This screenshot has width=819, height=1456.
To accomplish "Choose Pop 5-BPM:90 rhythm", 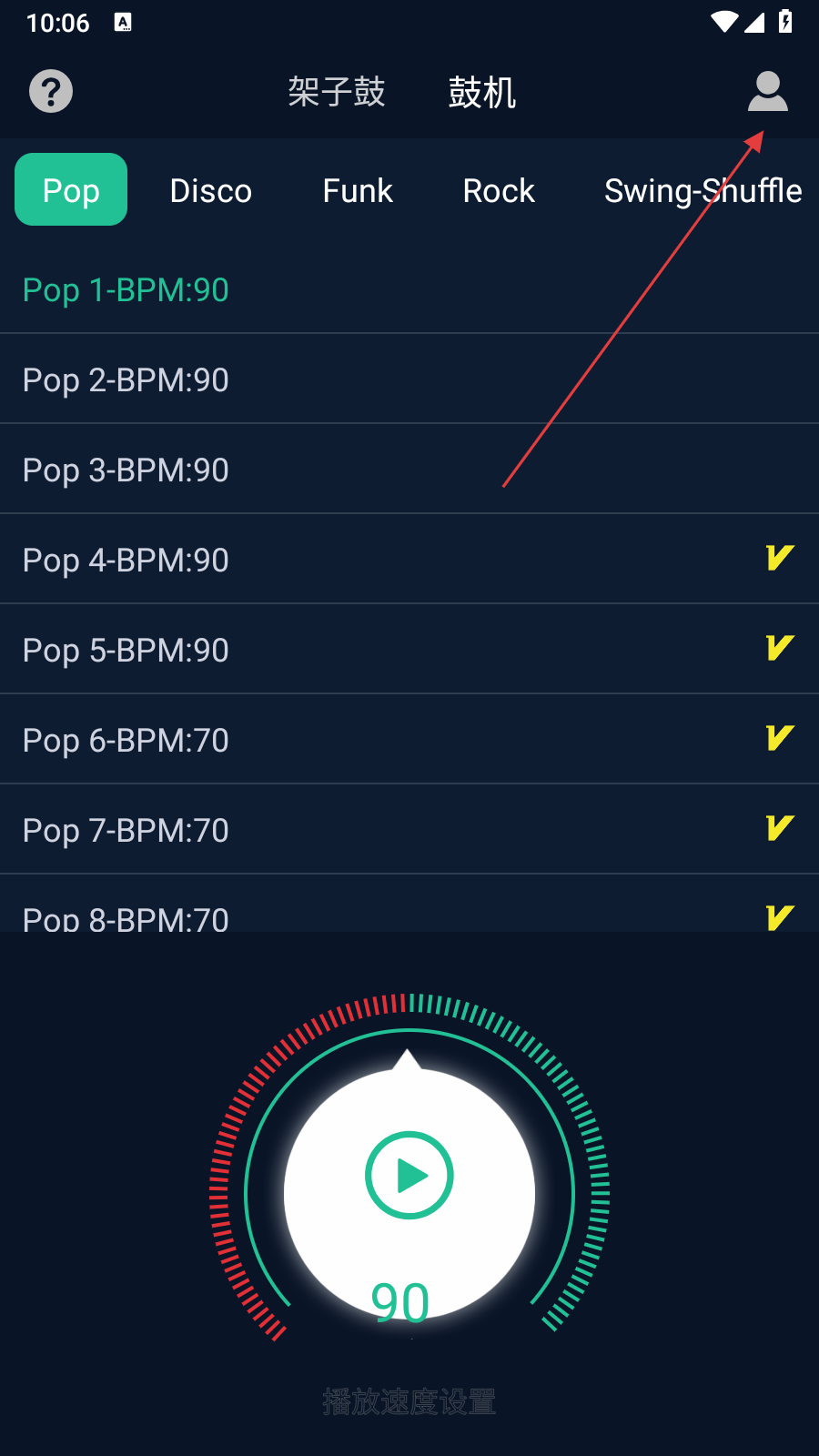I will pyautogui.click(x=409, y=650).
